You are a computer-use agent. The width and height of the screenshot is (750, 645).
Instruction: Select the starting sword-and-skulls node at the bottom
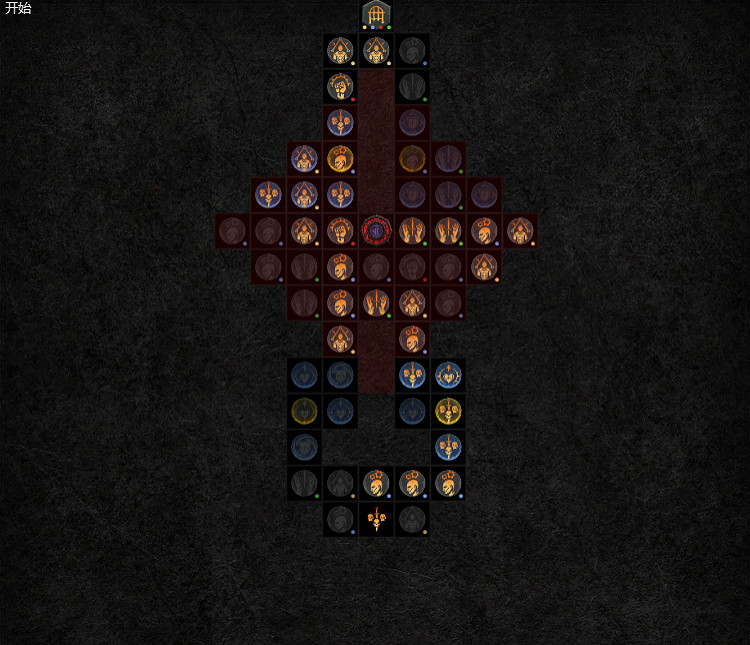coord(376,518)
